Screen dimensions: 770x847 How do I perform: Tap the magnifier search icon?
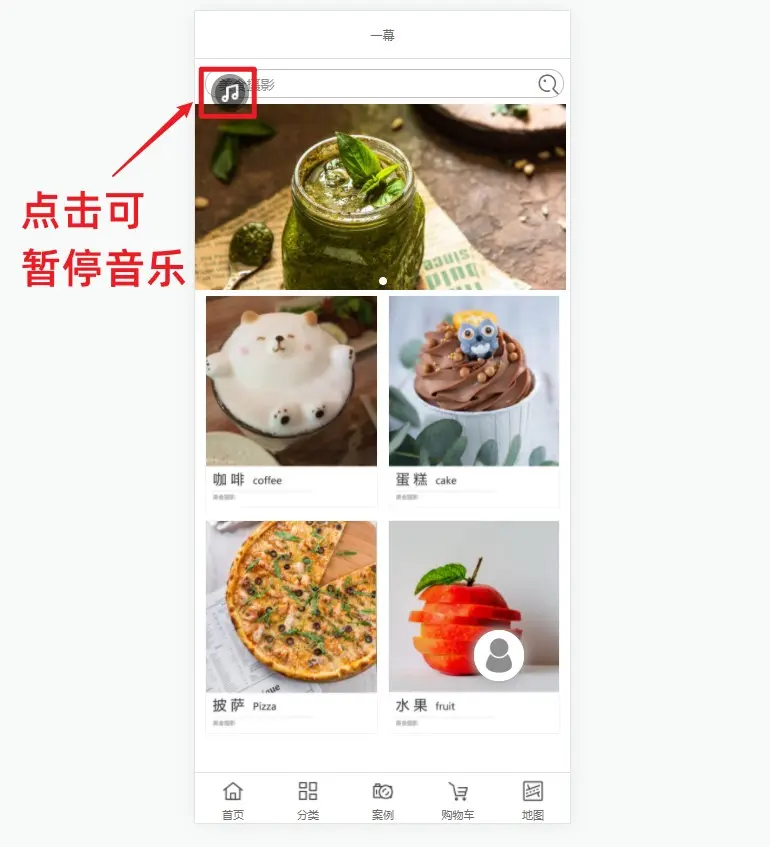(x=548, y=84)
